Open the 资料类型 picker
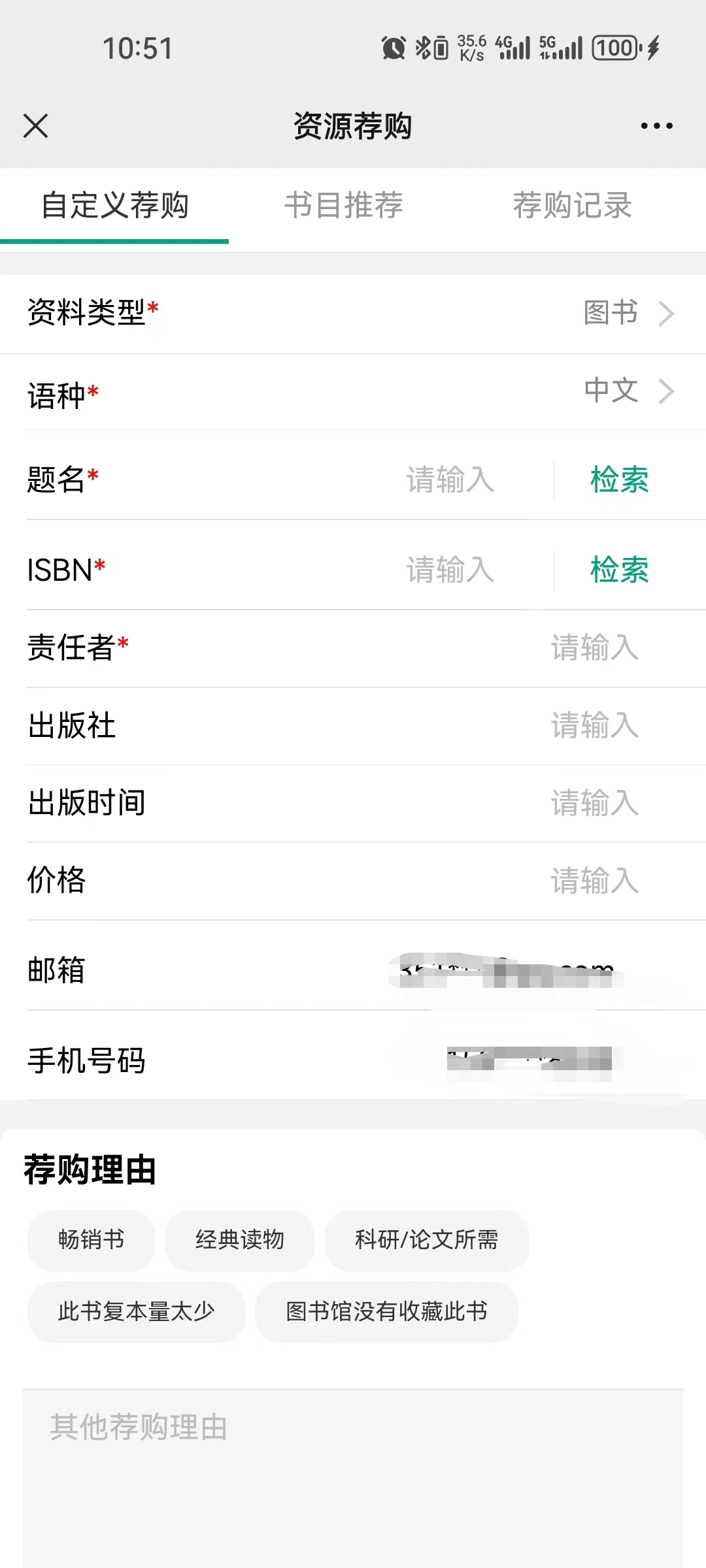706x1568 pixels. tap(353, 314)
